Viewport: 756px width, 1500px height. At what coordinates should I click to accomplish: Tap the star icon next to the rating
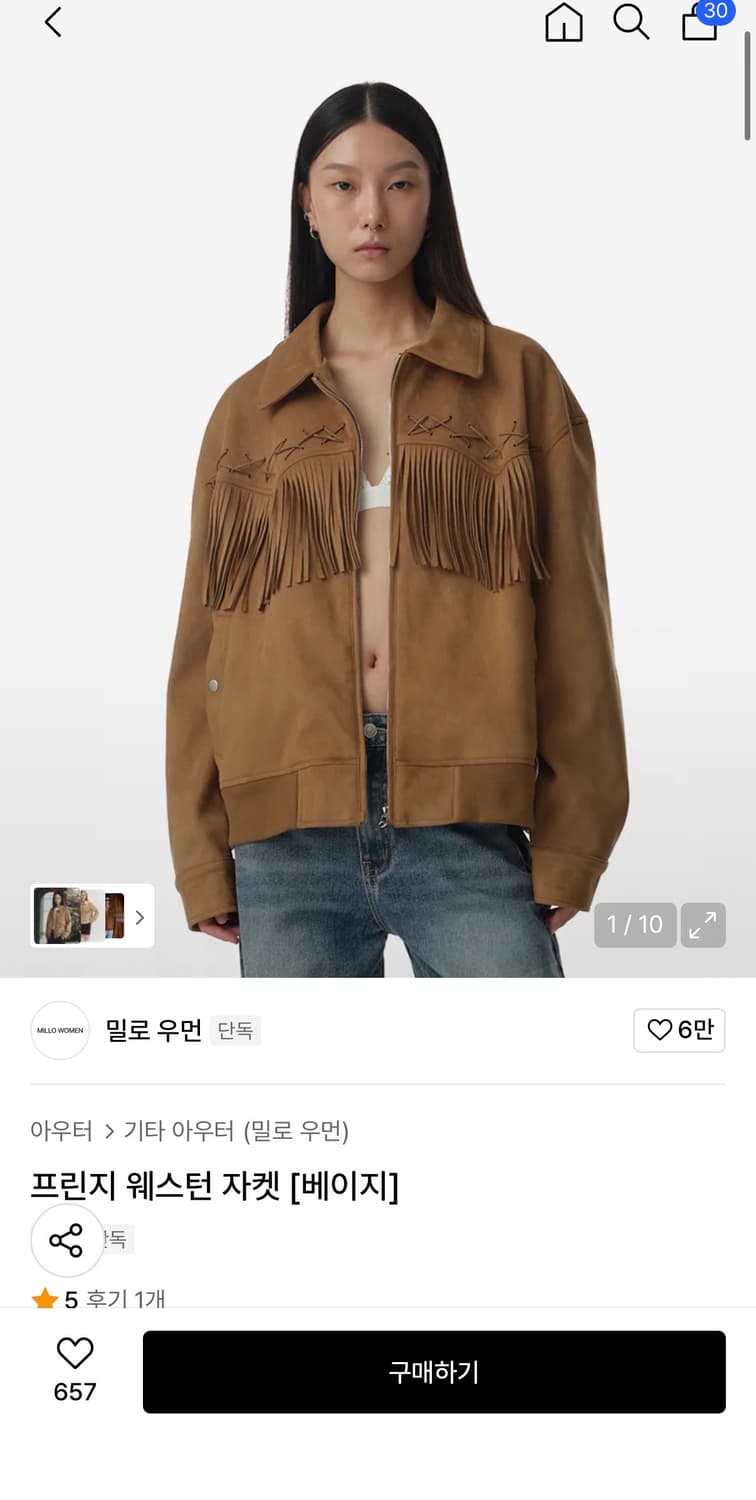(x=44, y=1297)
